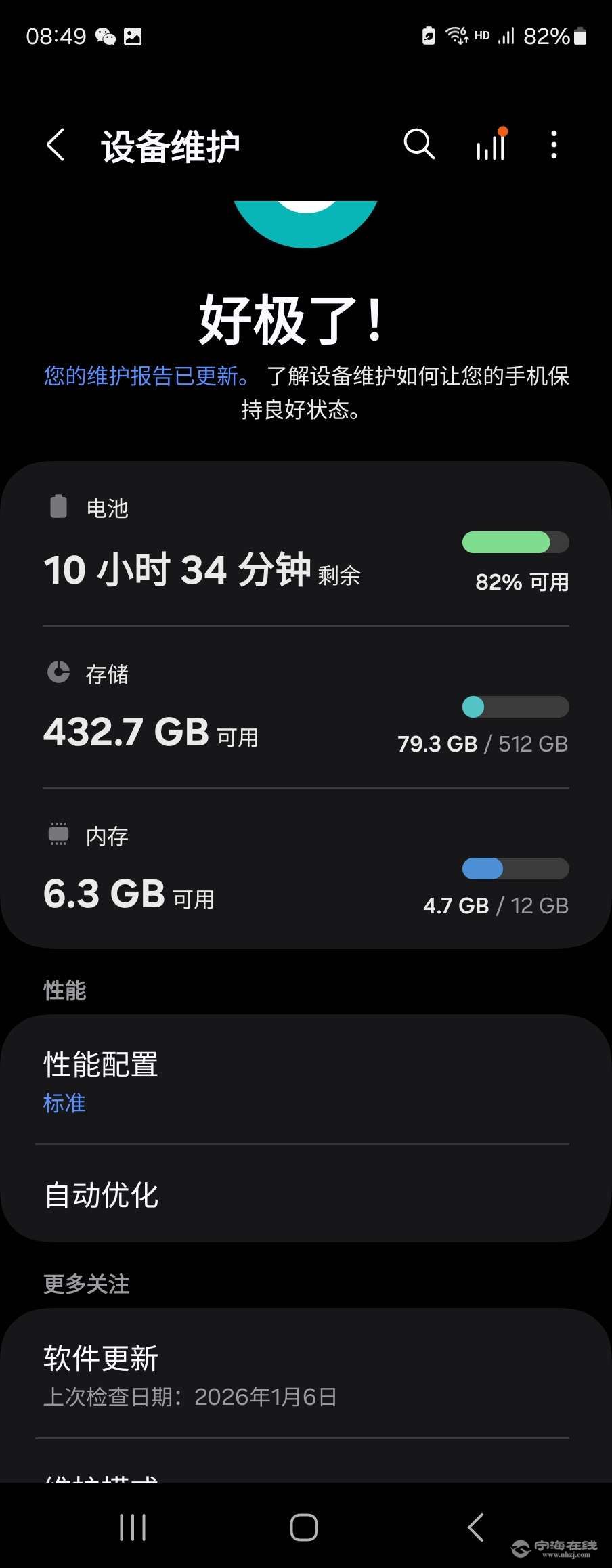
Task: Open the search icon
Action: [419, 145]
